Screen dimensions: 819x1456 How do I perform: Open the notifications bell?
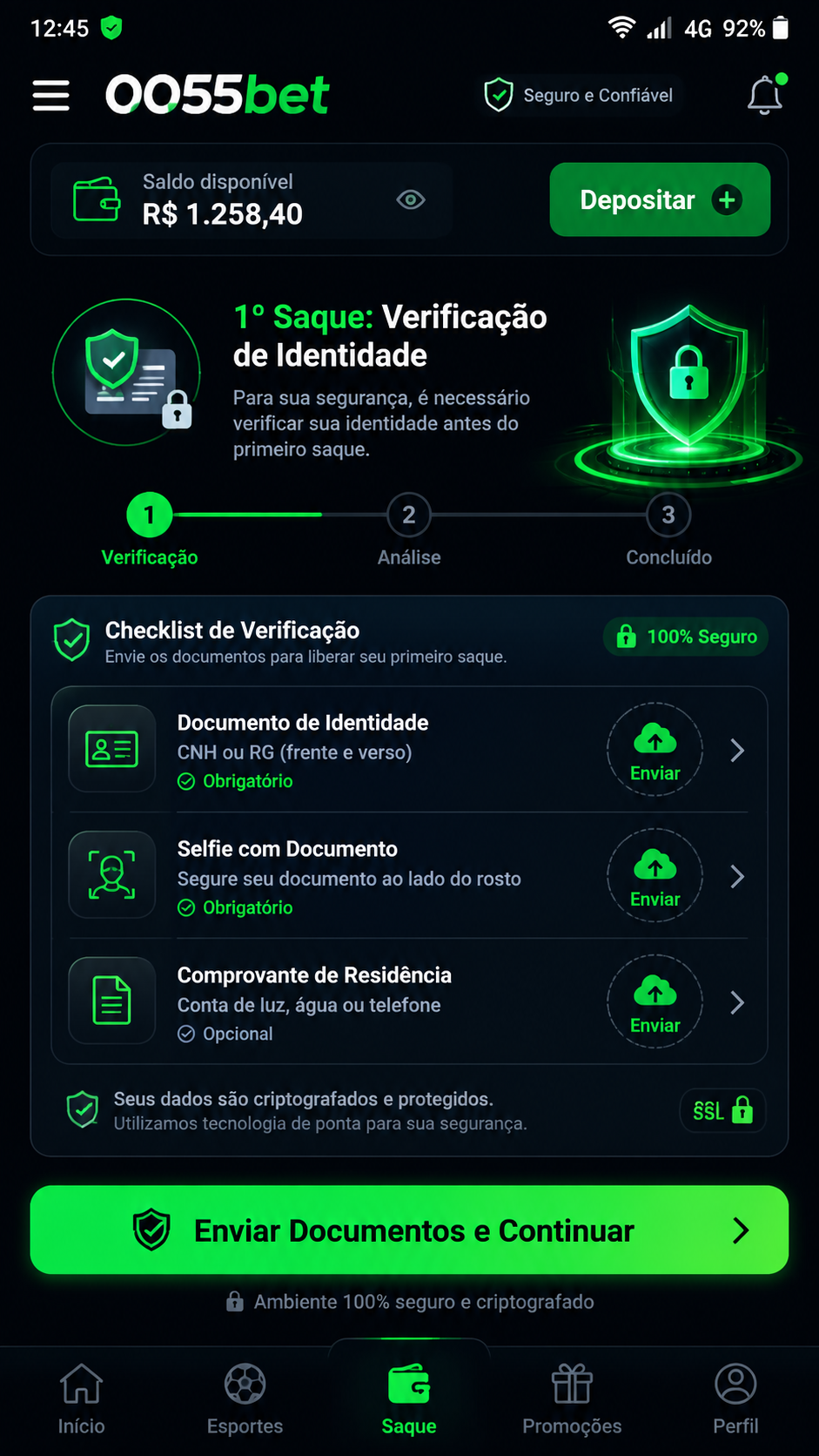click(x=765, y=95)
